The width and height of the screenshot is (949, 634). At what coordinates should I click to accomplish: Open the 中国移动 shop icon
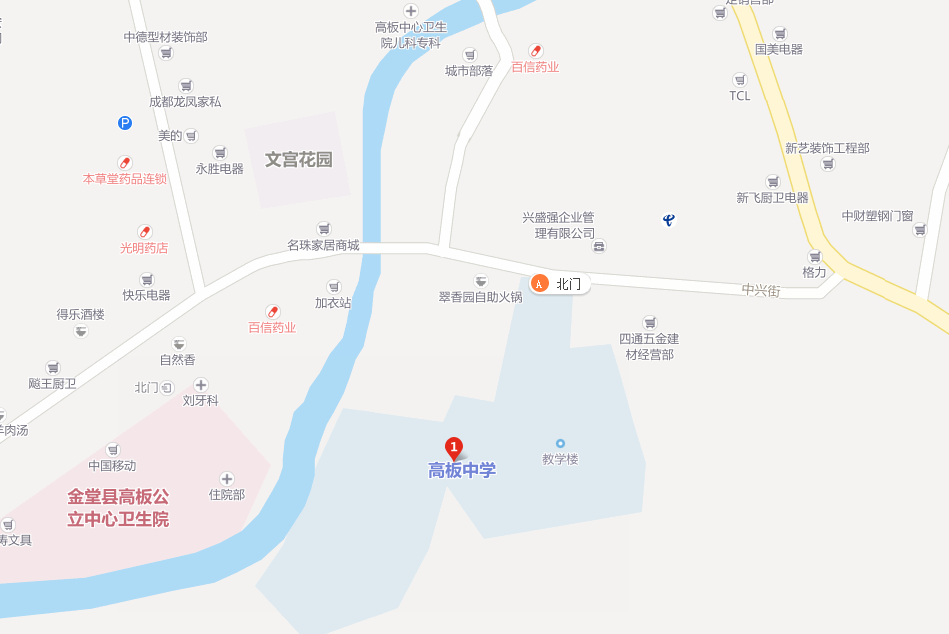coord(112,449)
